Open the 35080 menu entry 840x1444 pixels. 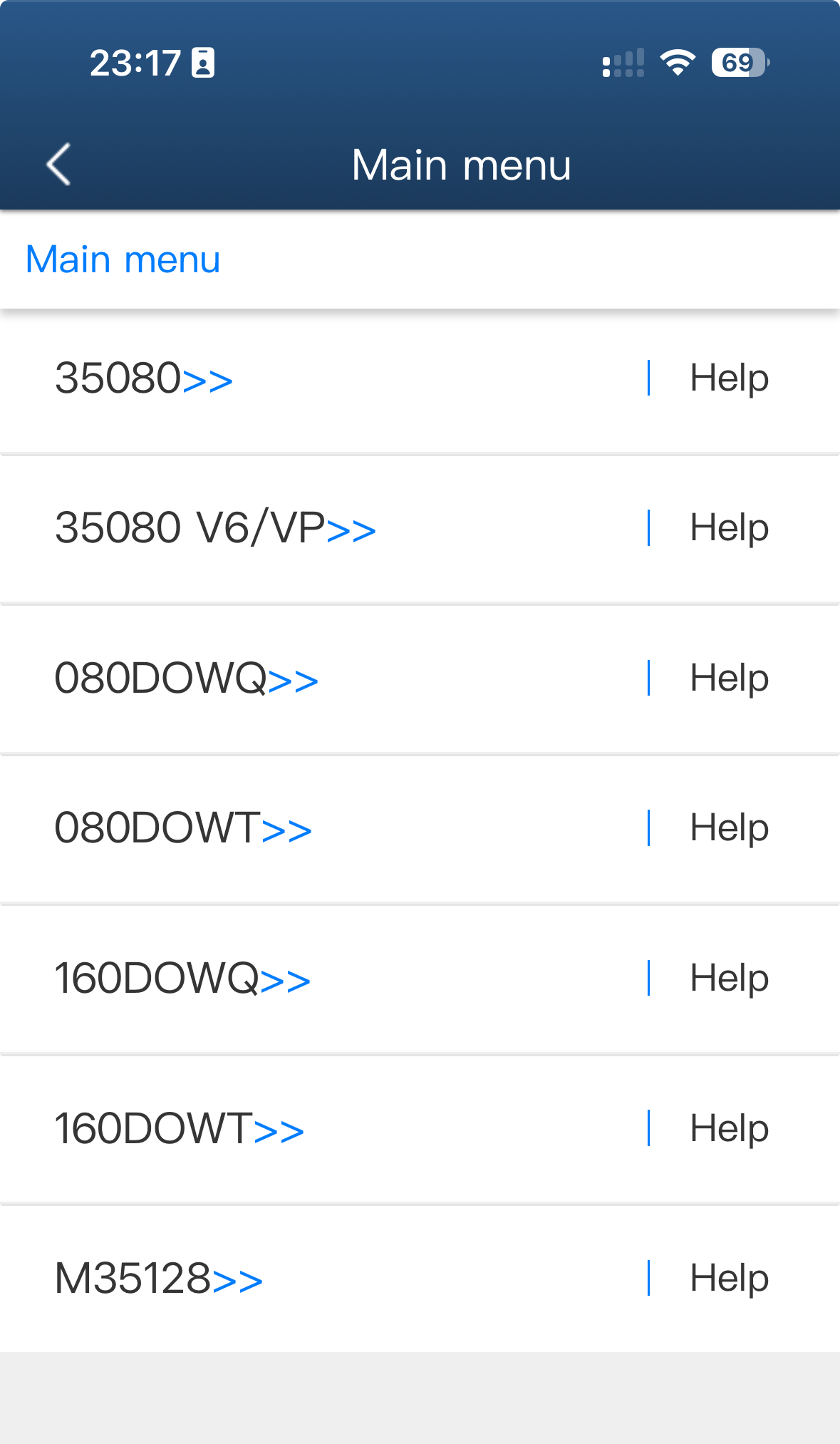[x=144, y=378]
